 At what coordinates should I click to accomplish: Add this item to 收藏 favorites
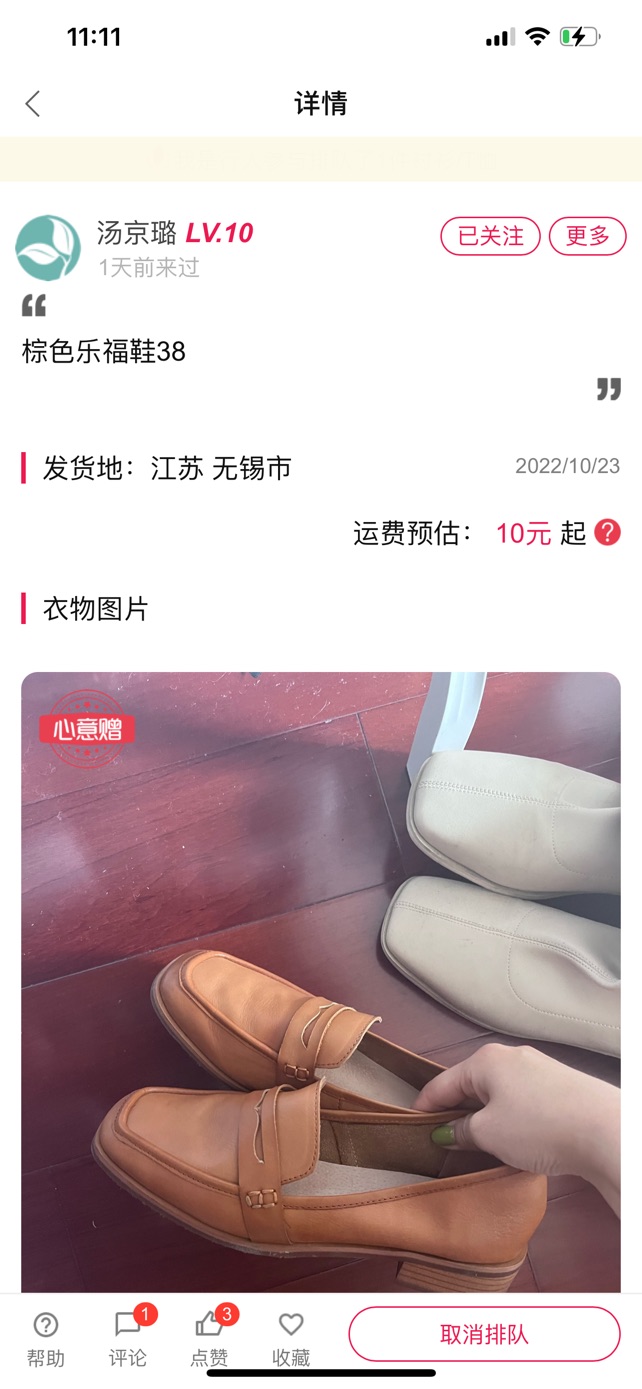[x=291, y=1339]
